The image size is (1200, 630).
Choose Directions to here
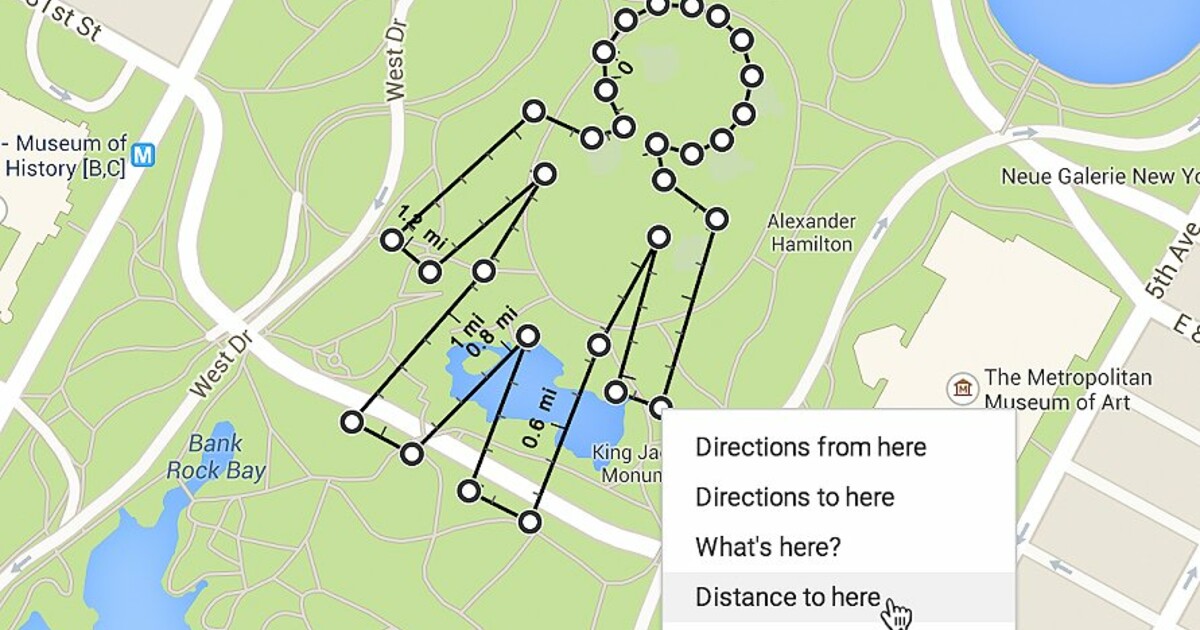click(794, 497)
